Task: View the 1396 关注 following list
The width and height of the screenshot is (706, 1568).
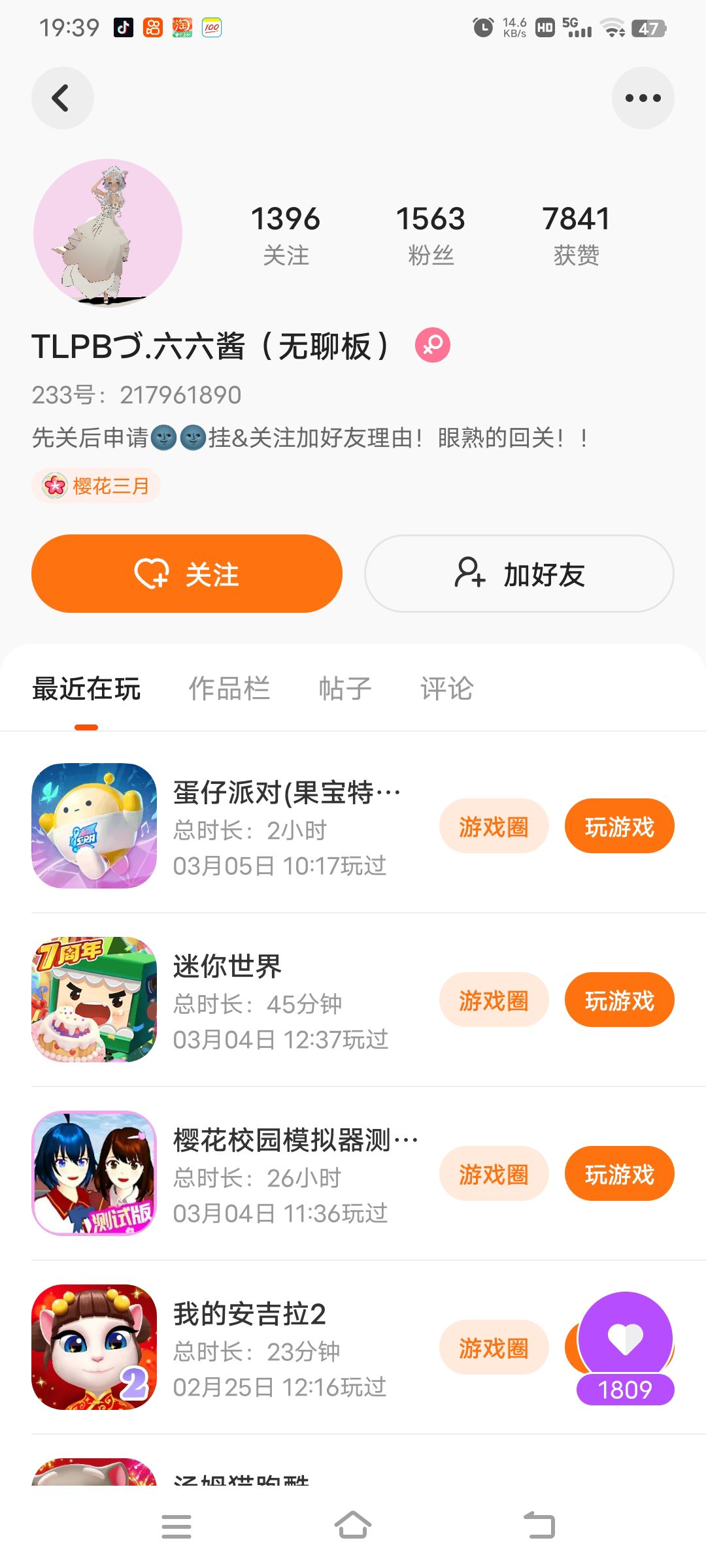Action: (x=286, y=235)
